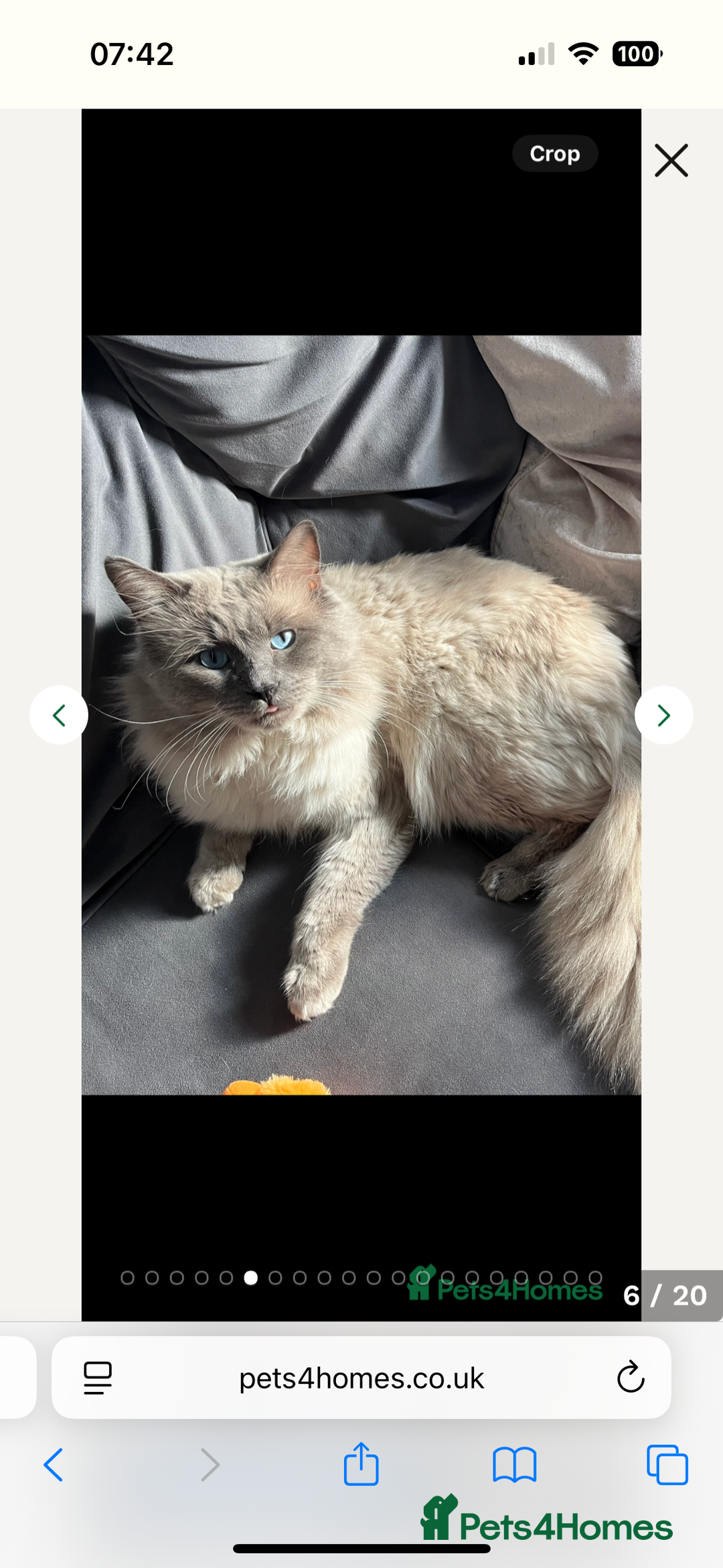This screenshot has height=1568, width=723.
Task: Open the page settings menu in address bar
Action: [x=98, y=1378]
